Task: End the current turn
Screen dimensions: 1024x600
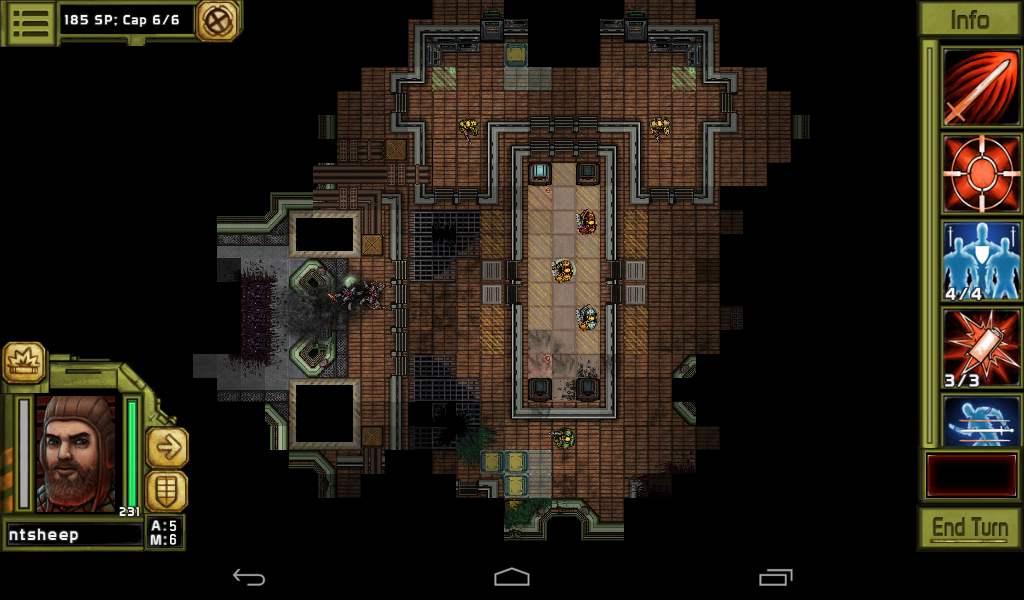Action: point(968,527)
